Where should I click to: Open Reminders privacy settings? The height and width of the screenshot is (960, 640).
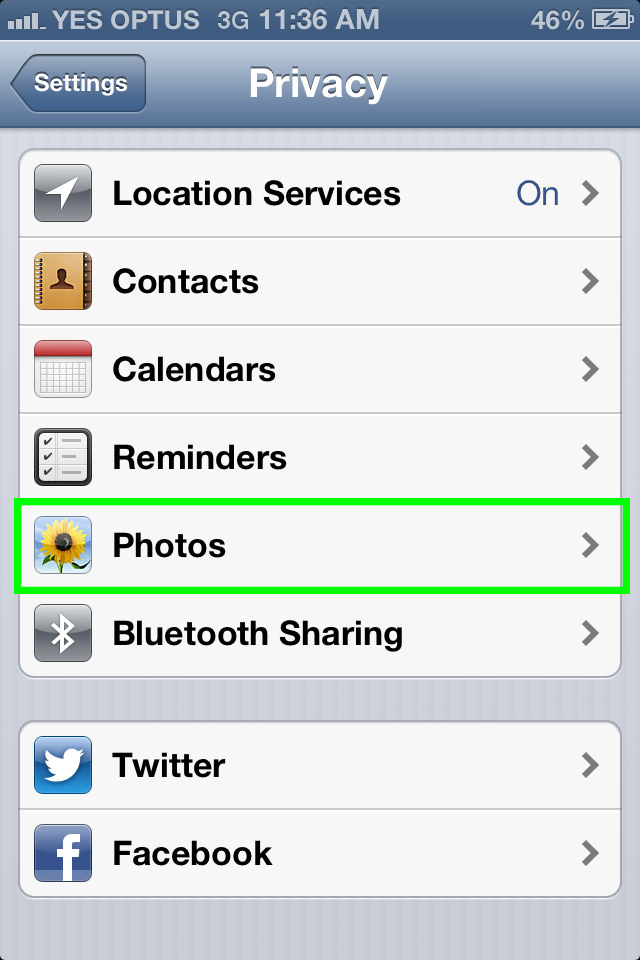point(320,458)
